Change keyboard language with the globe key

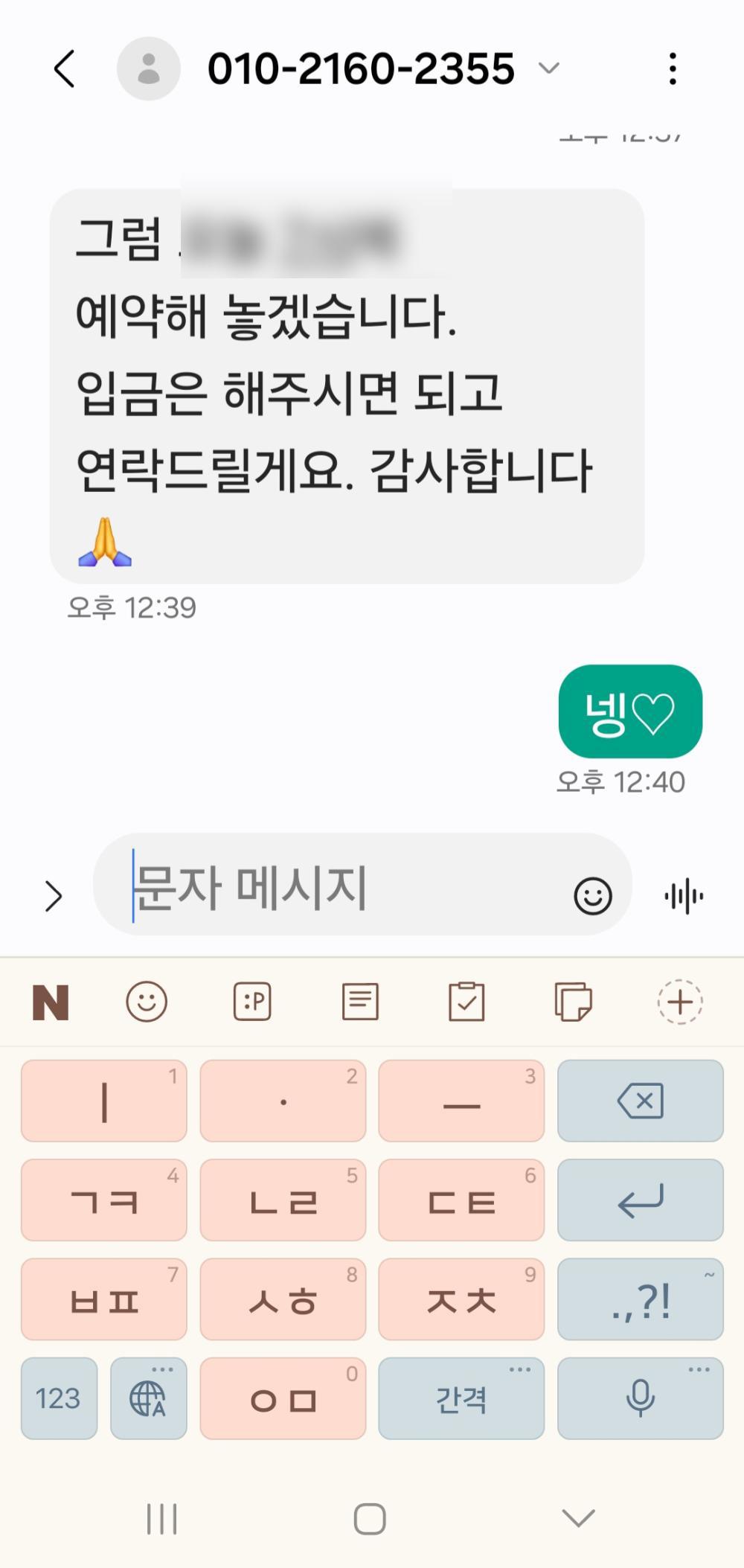[x=148, y=1398]
